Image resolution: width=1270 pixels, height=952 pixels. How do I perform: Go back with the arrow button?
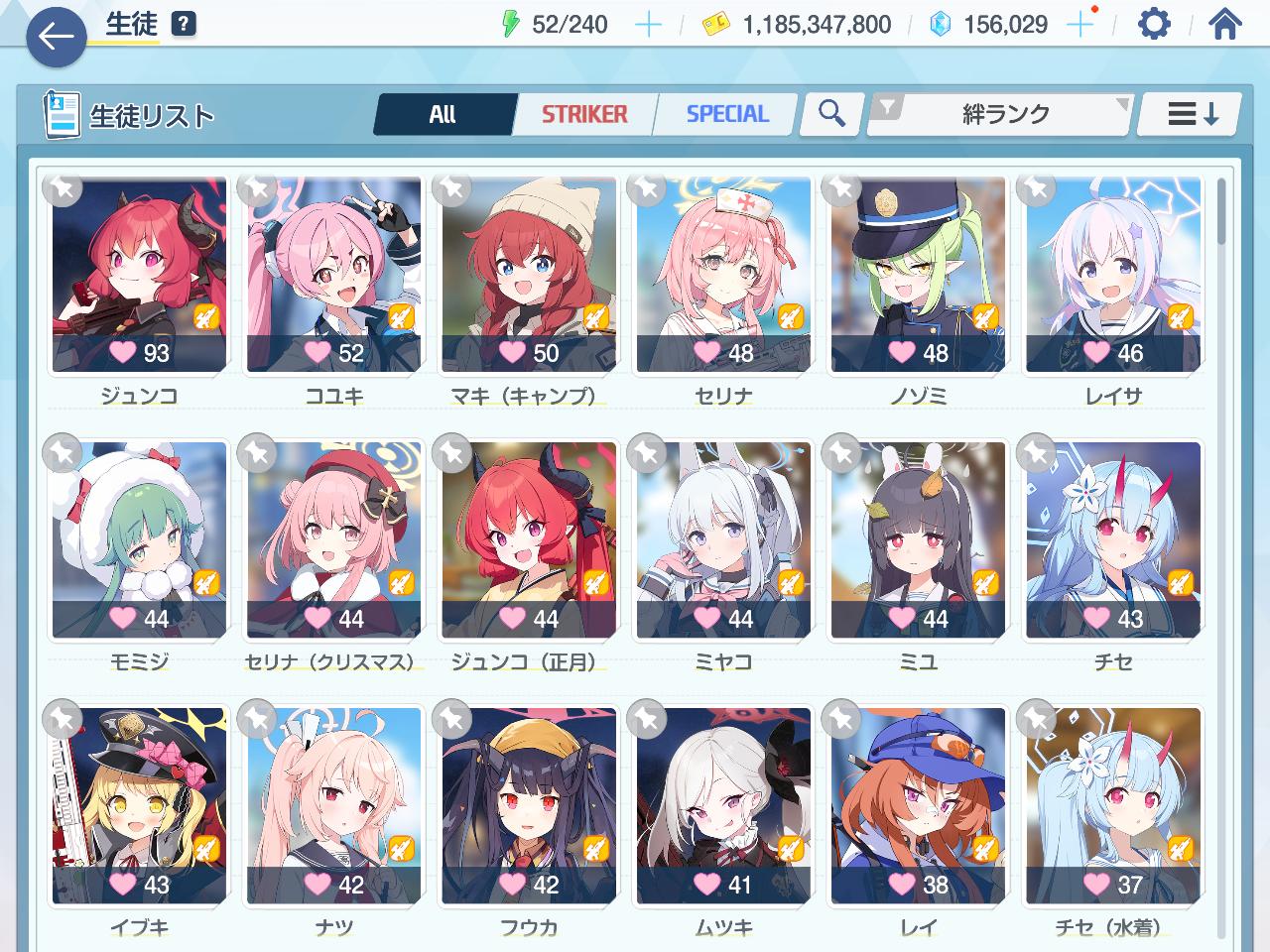(x=57, y=38)
